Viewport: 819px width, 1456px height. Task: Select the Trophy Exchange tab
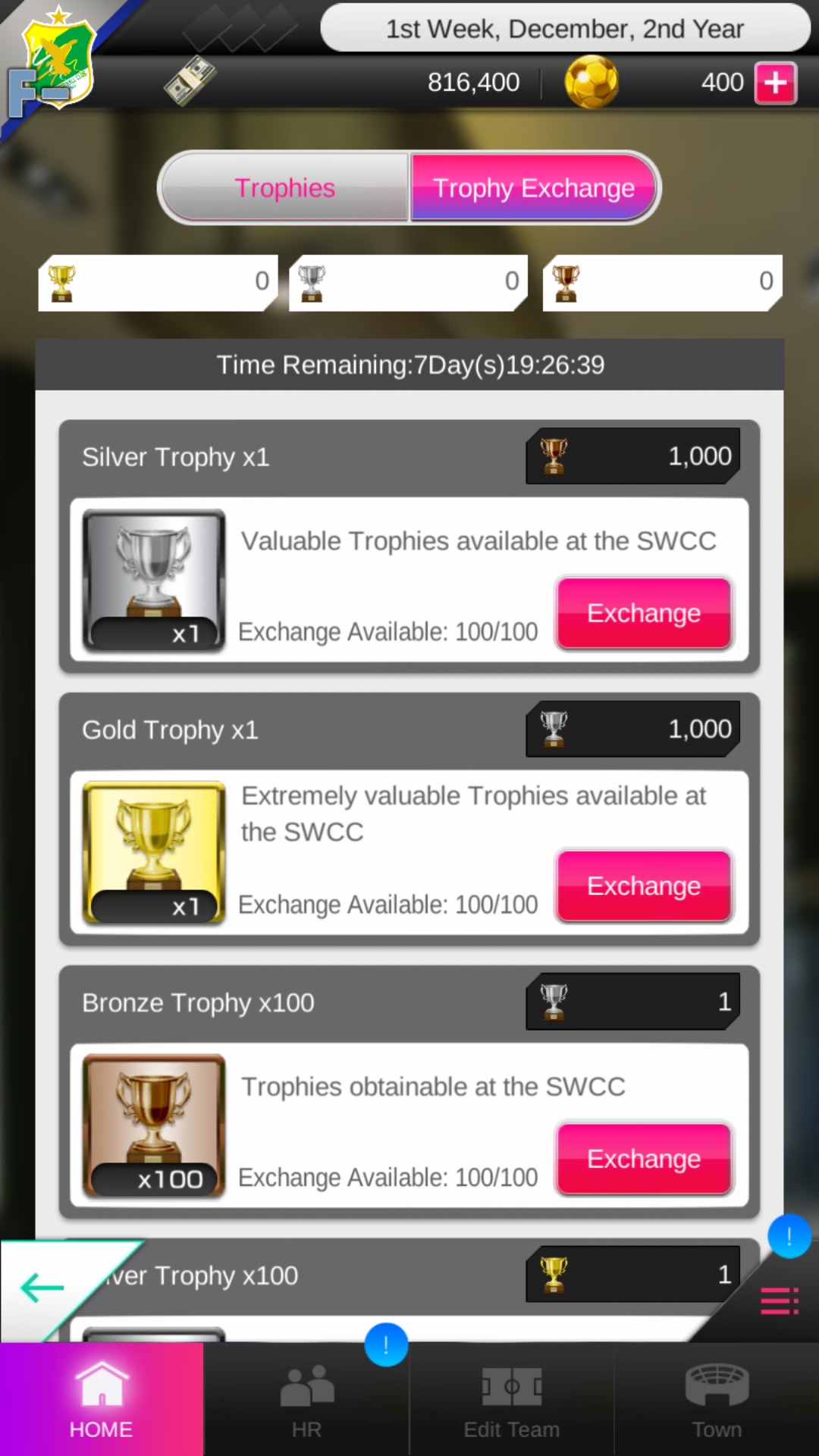(x=533, y=188)
